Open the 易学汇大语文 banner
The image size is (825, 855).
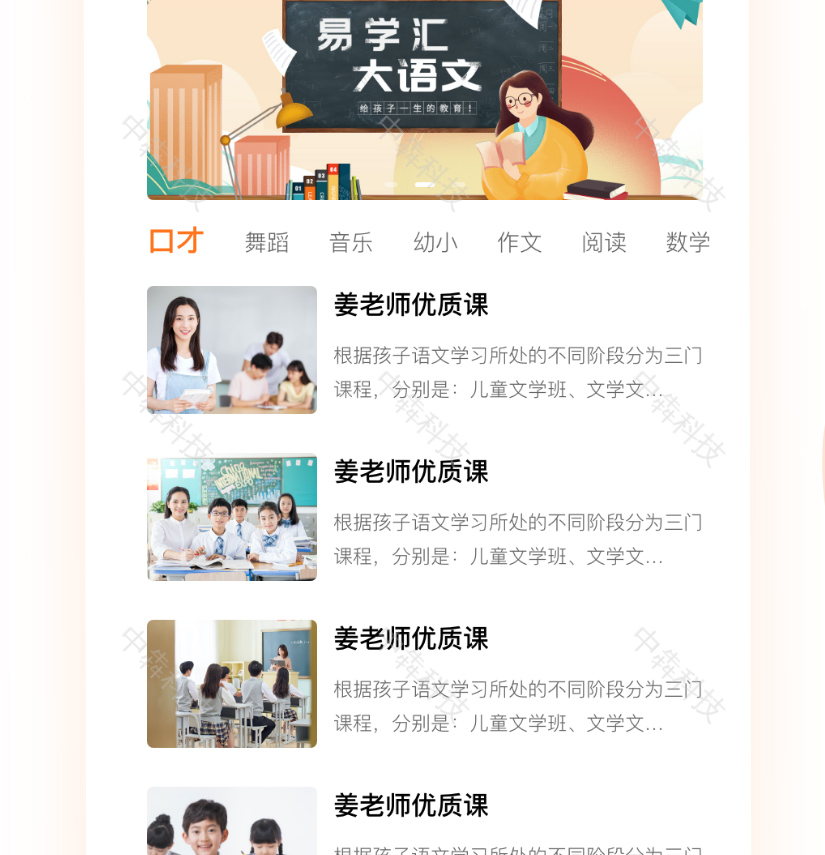424,98
